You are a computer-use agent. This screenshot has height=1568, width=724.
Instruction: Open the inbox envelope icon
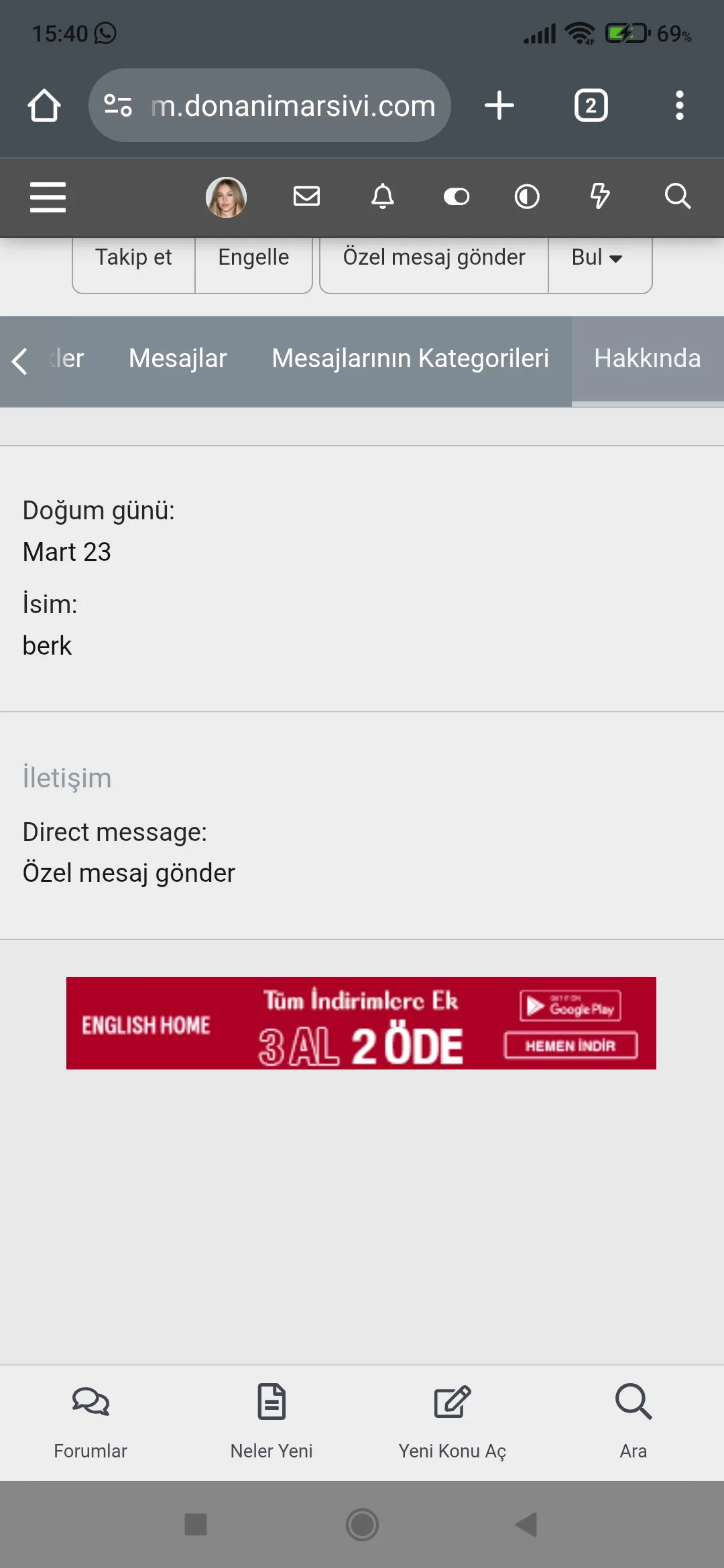(306, 196)
